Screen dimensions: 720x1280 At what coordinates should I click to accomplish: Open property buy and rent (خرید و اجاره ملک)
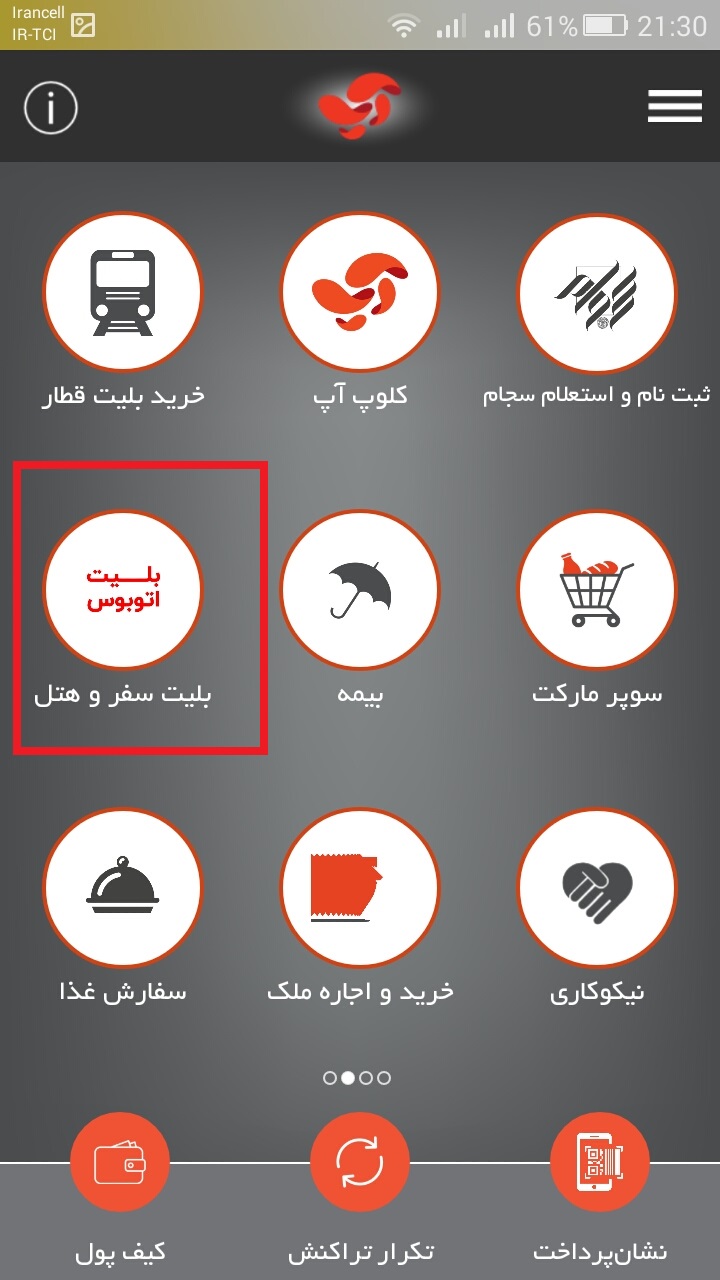tap(360, 887)
